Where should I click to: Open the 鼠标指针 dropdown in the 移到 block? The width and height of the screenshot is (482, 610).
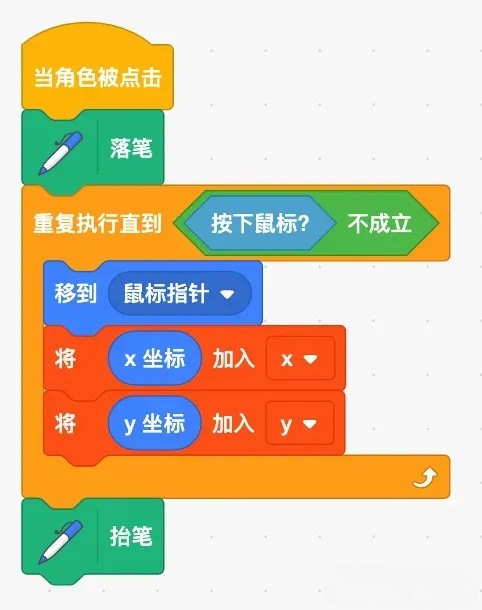pyautogui.click(x=180, y=293)
